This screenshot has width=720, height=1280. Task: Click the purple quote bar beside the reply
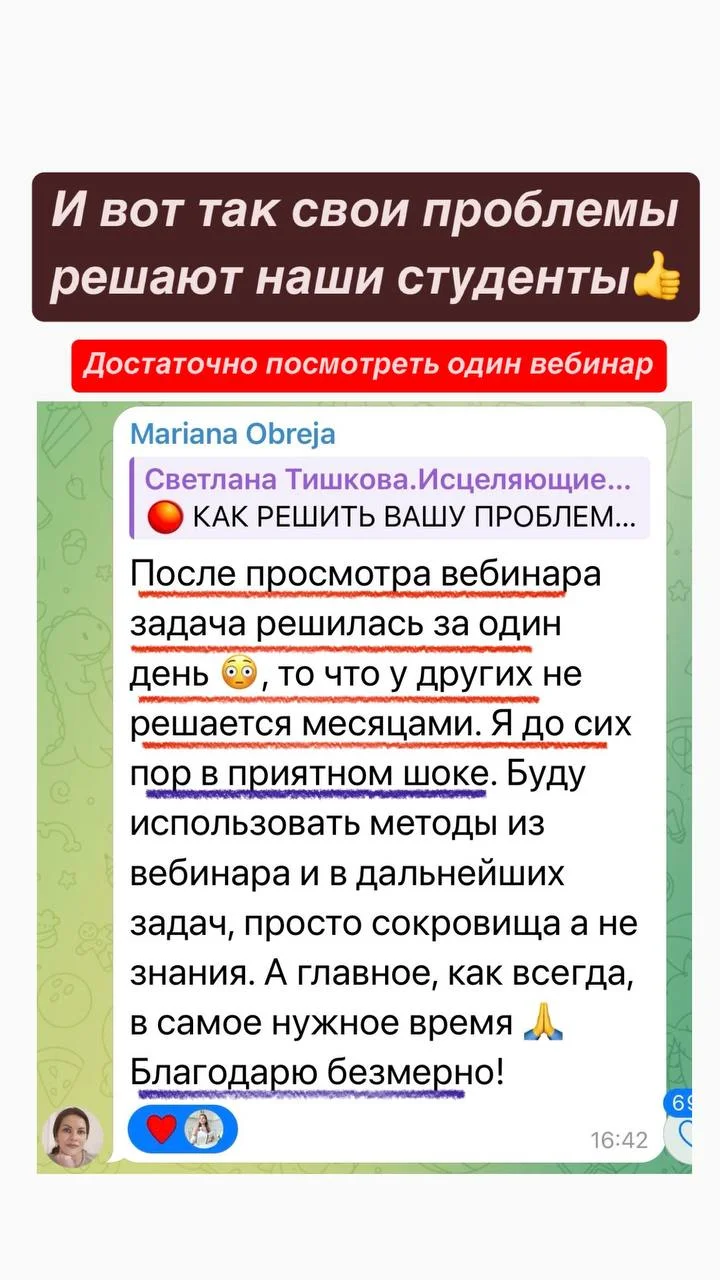[x=136, y=495]
